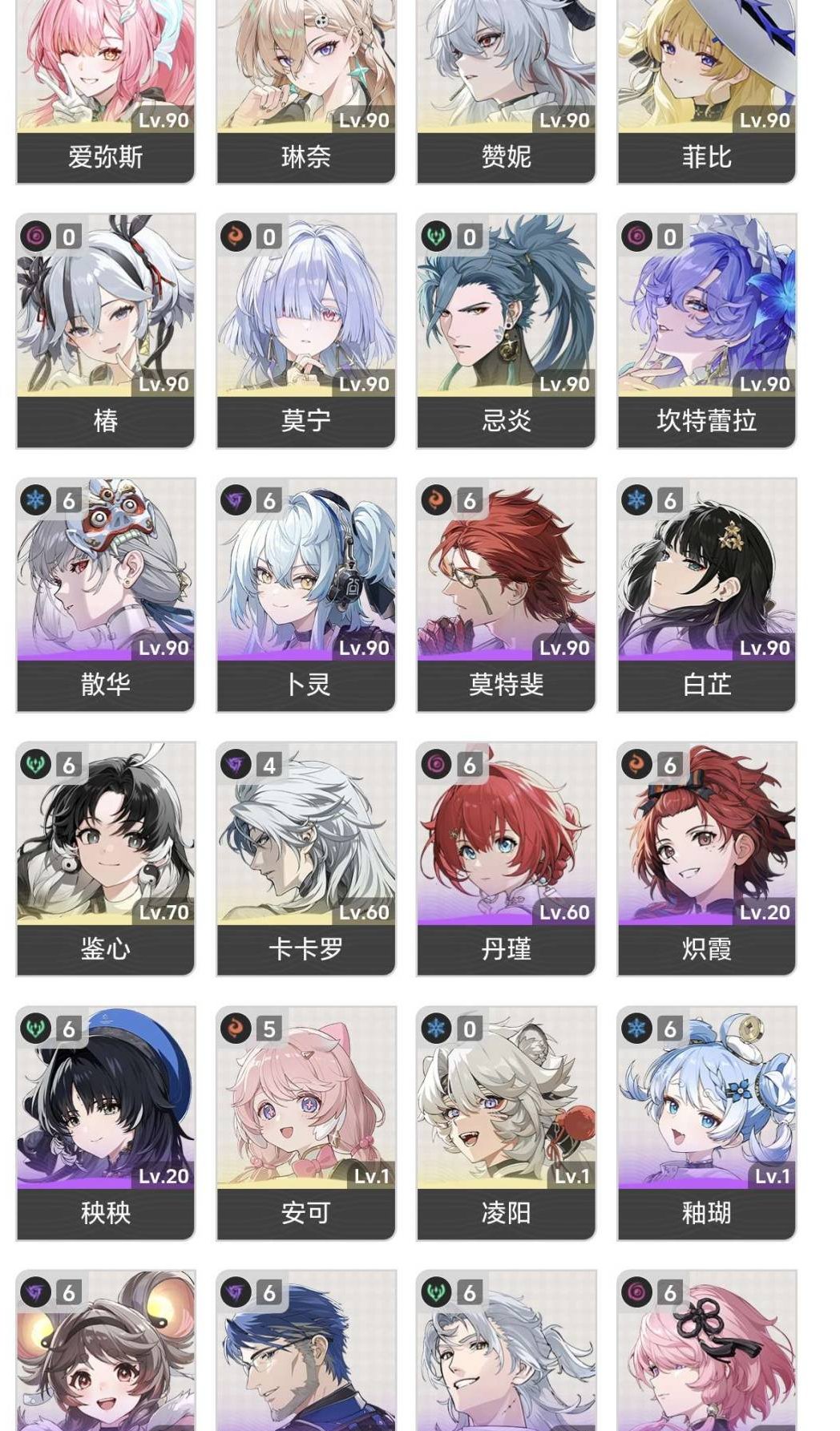Screen dimensions: 840x1431
Task: View the 坎特蕾拉 character card
Action: point(707,330)
